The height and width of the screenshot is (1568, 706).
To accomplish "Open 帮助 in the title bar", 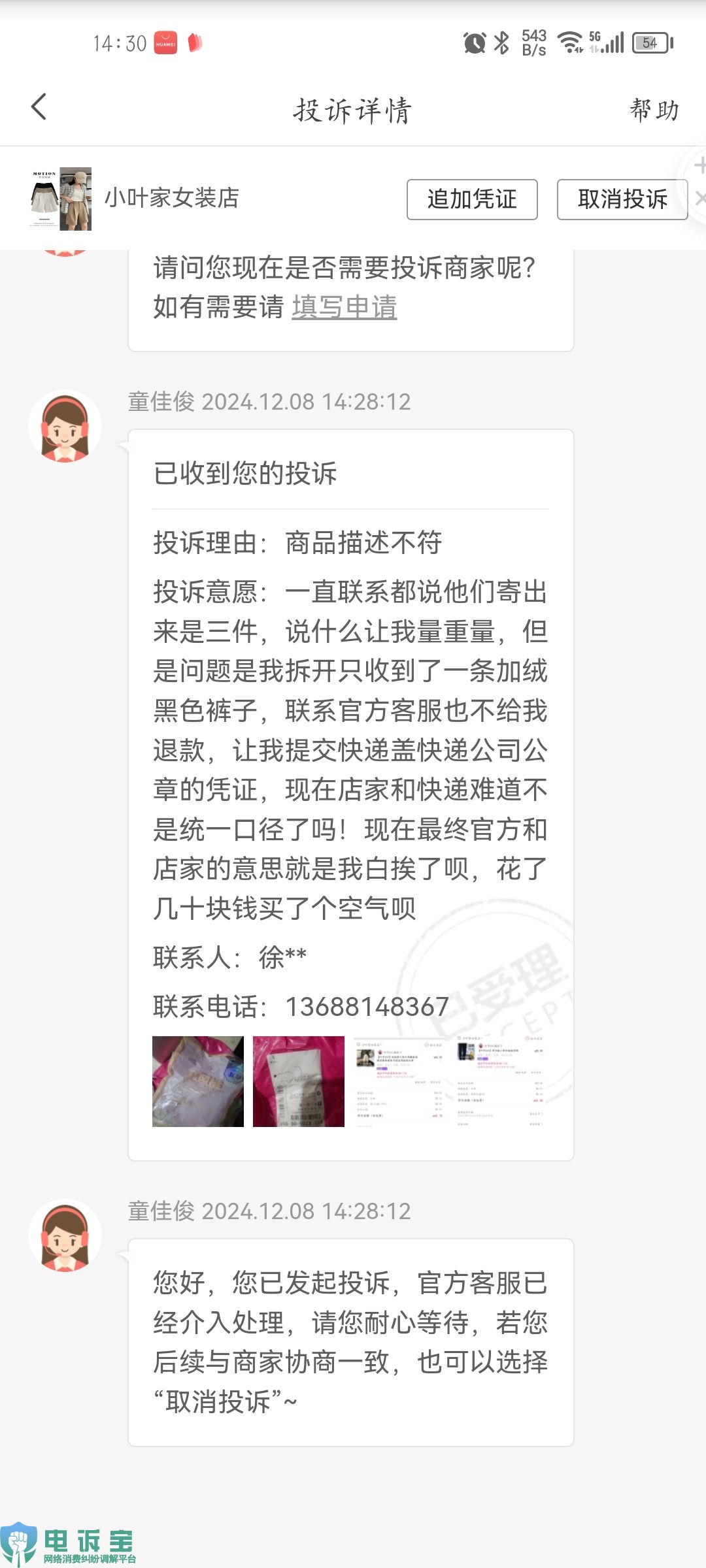I will click(x=654, y=110).
